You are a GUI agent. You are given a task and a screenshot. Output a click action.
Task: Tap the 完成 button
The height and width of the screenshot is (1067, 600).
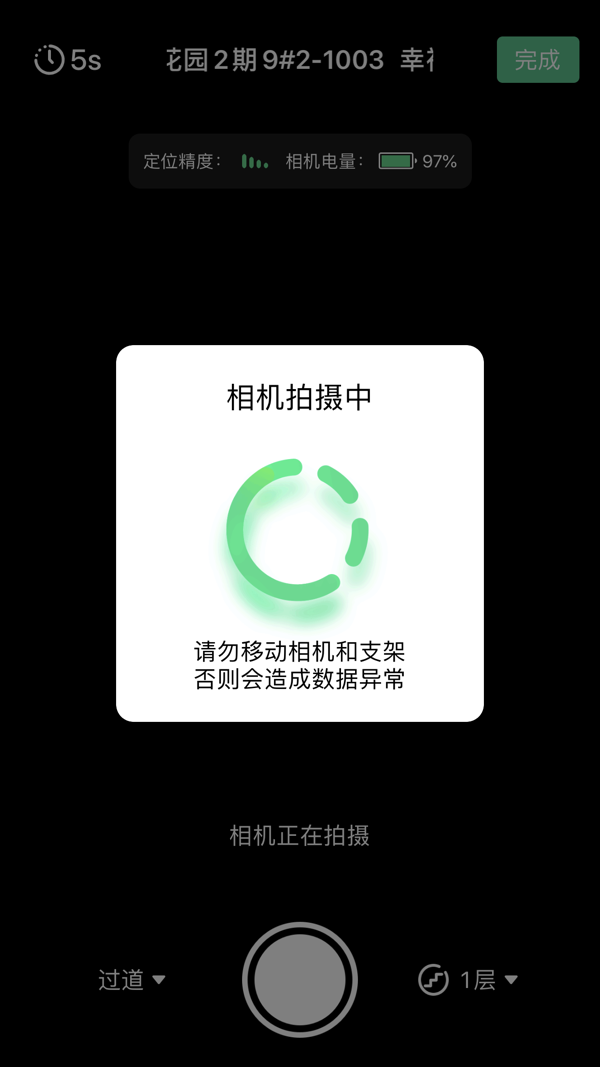537,60
